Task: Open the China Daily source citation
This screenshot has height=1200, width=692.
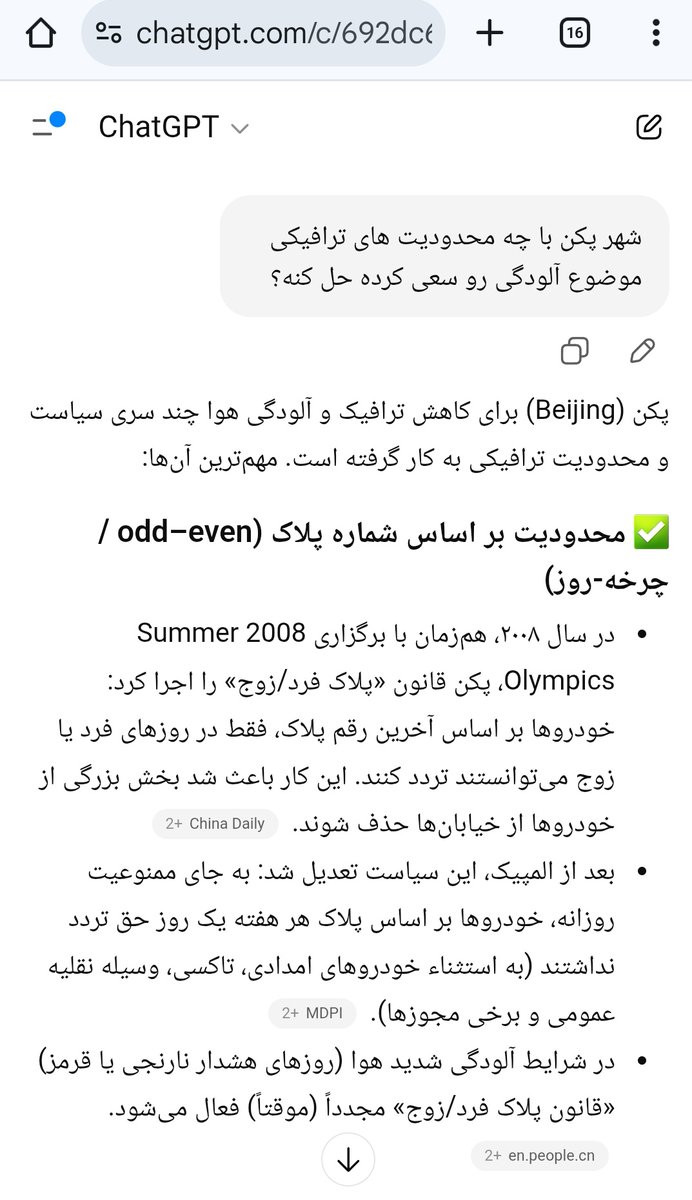Action: tap(215, 824)
